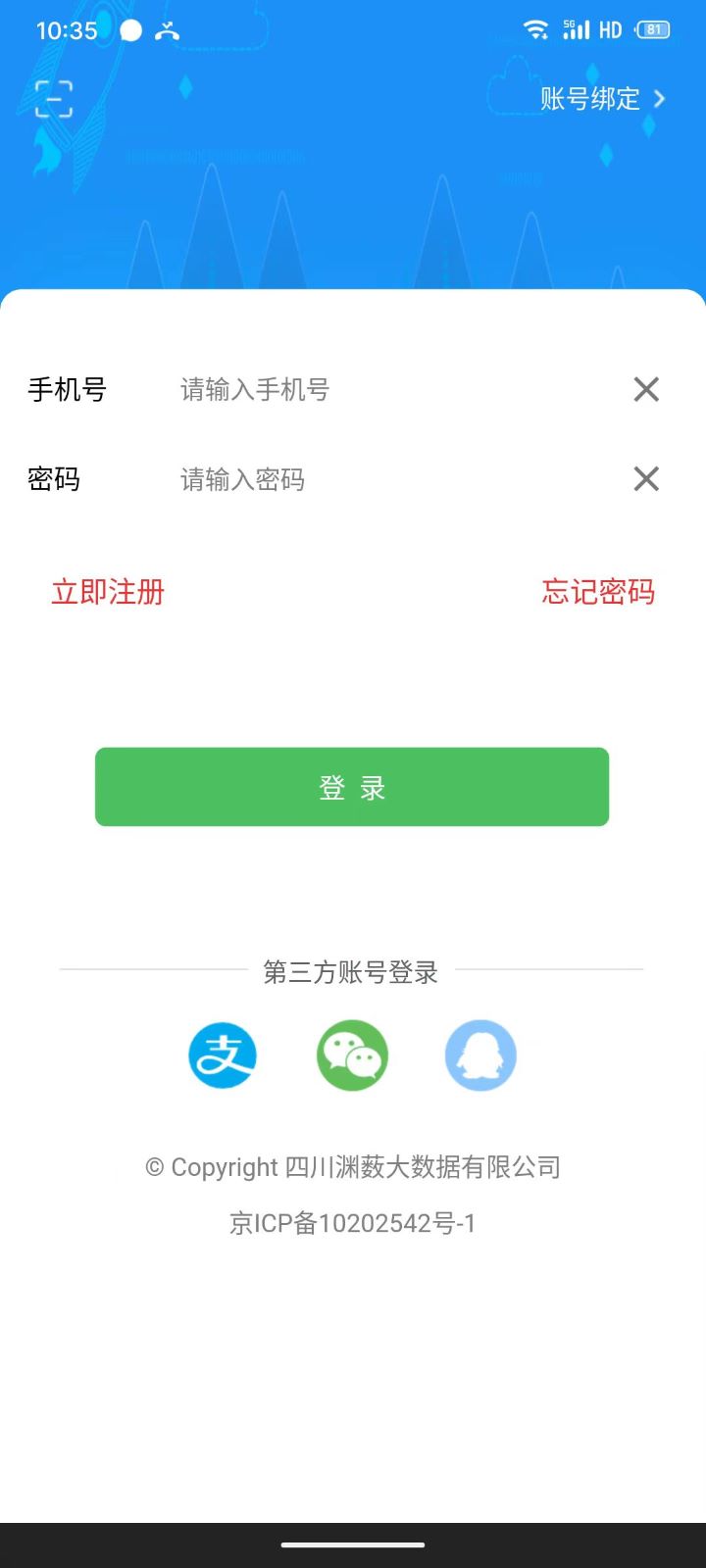Expand the 账号绑定 section

point(586,99)
